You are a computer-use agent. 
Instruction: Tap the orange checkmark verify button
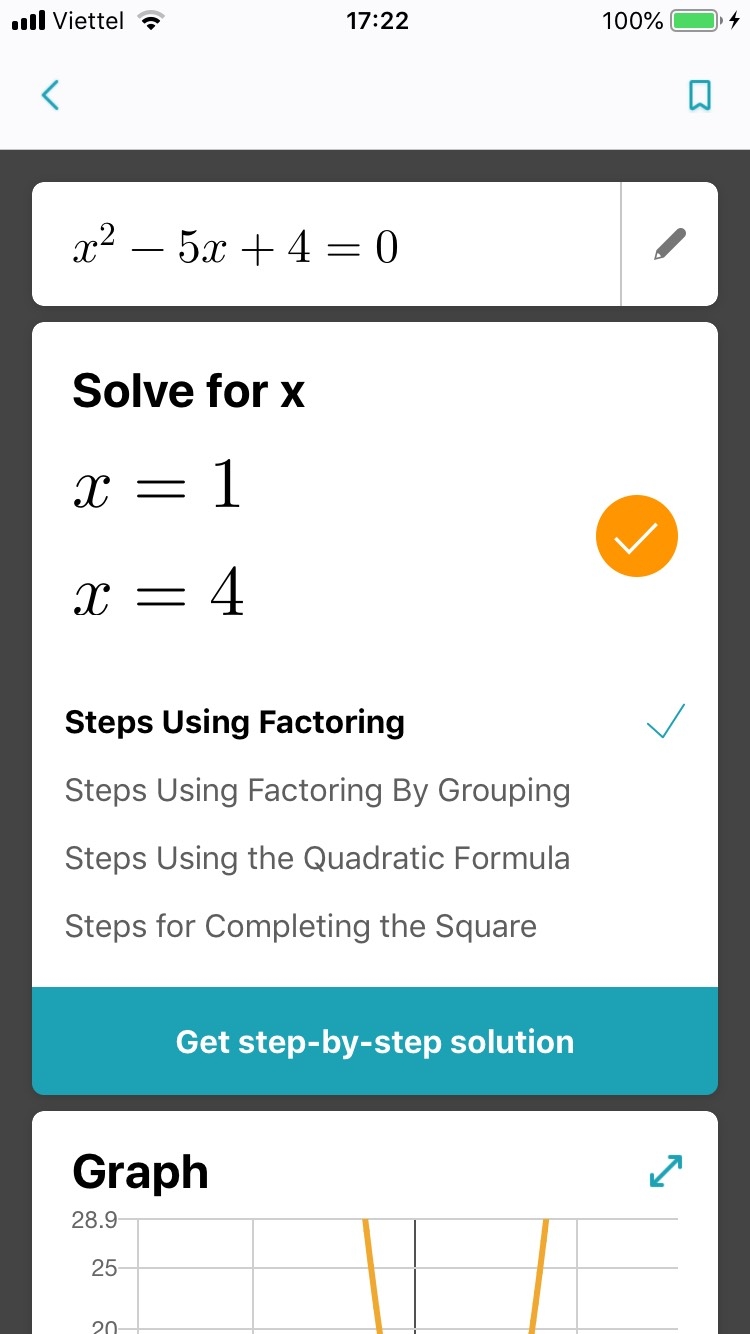[x=637, y=536]
